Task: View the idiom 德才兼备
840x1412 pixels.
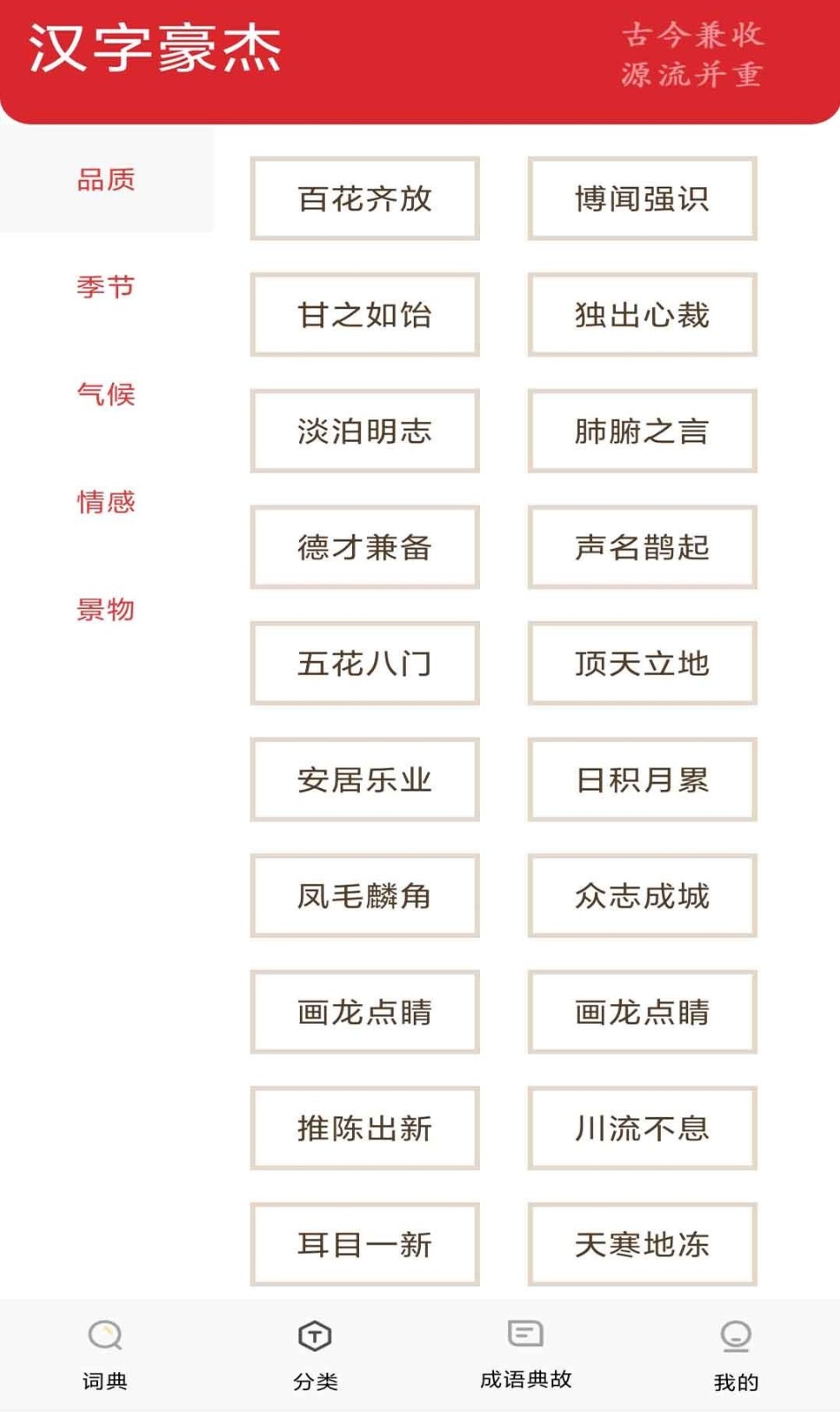Action: [364, 547]
